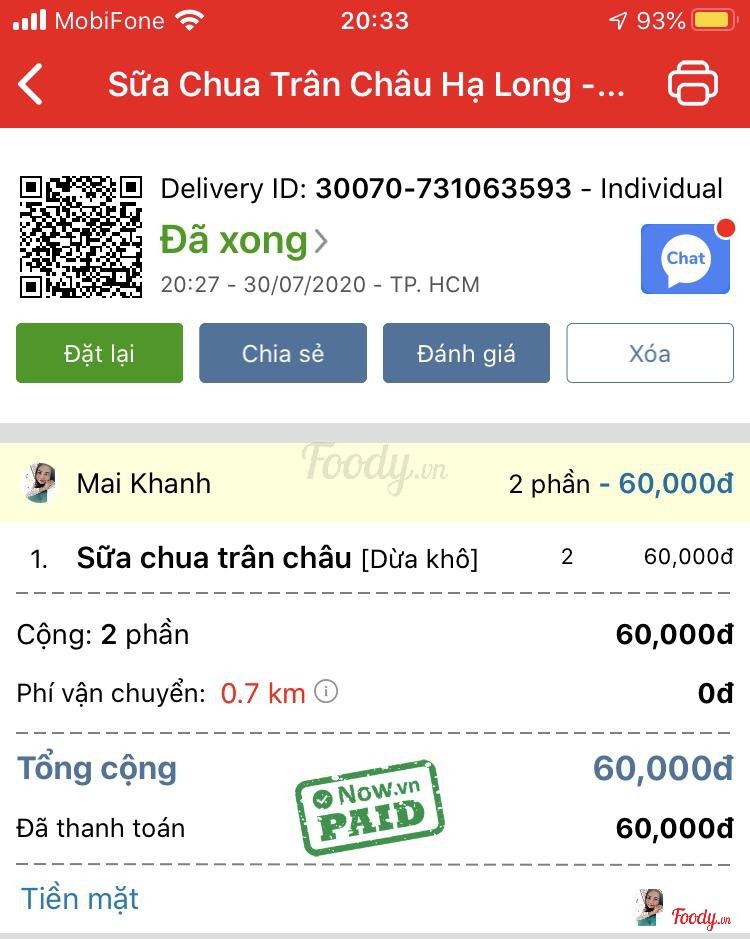750x939 pixels.
Task: Go back using the header arrow
Action: pos(32,84)
